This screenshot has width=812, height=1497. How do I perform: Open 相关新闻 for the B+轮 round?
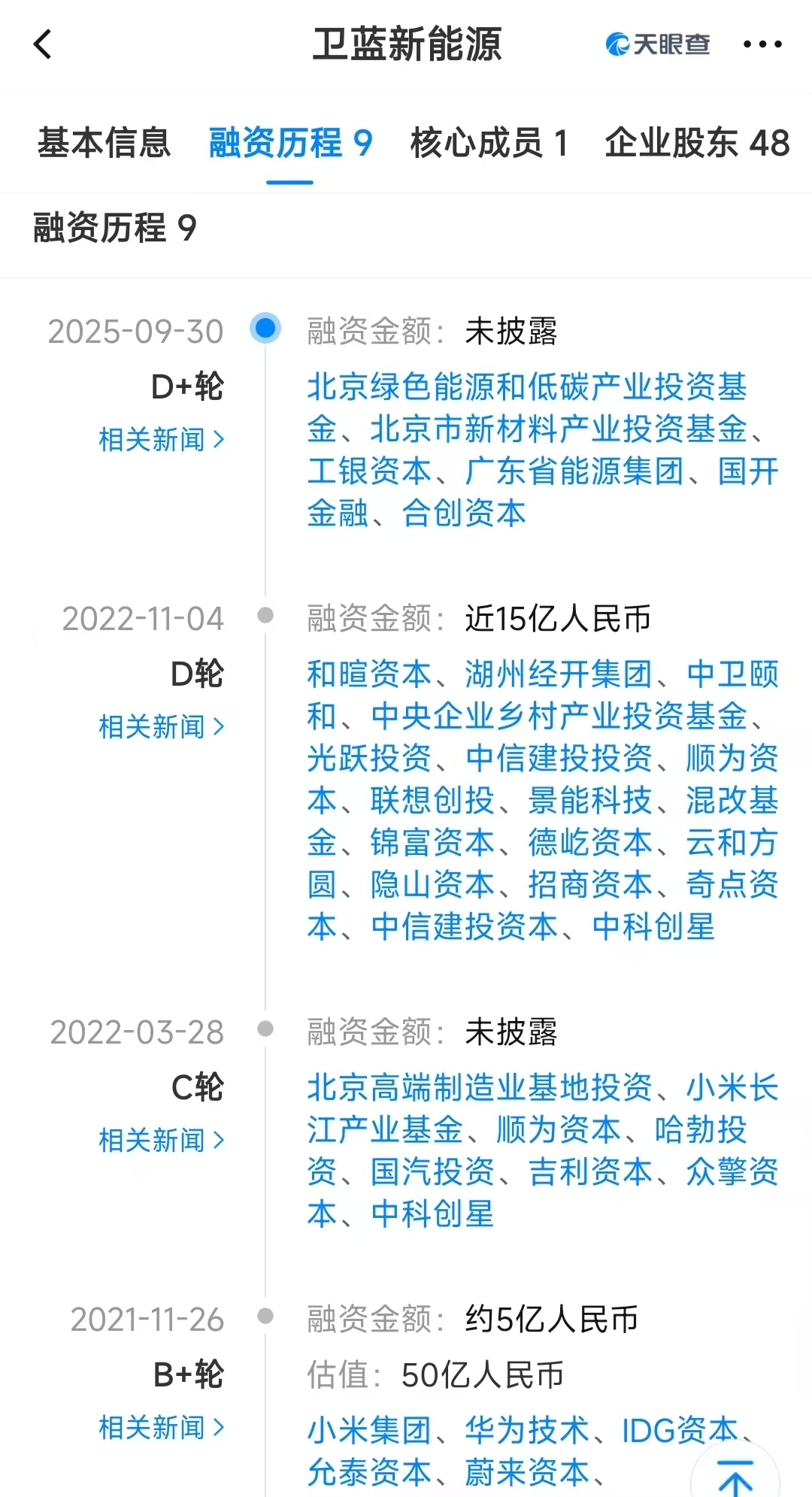click(x=162, y=1428)
